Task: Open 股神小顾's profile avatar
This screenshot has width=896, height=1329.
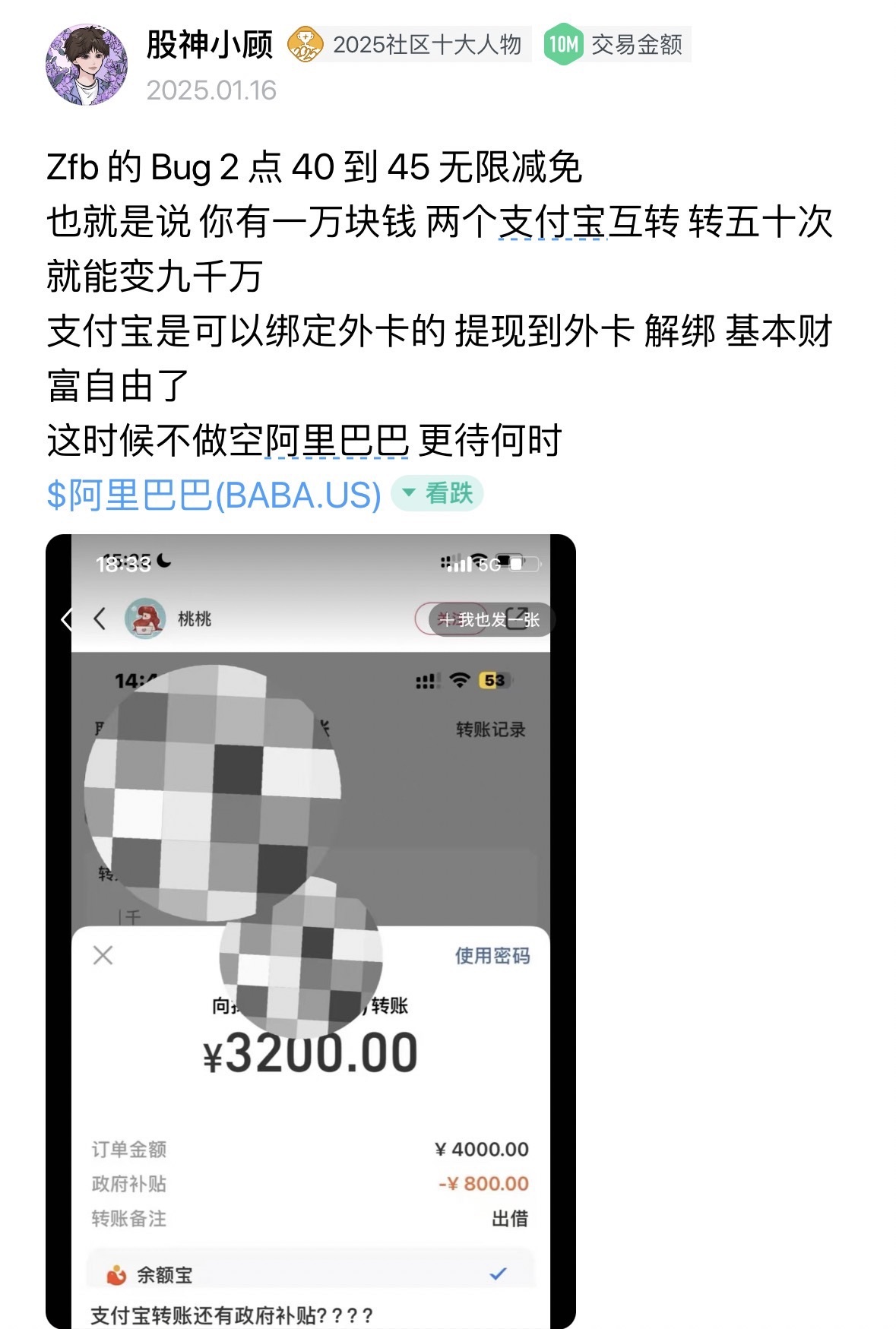Action: coord(87,65)
